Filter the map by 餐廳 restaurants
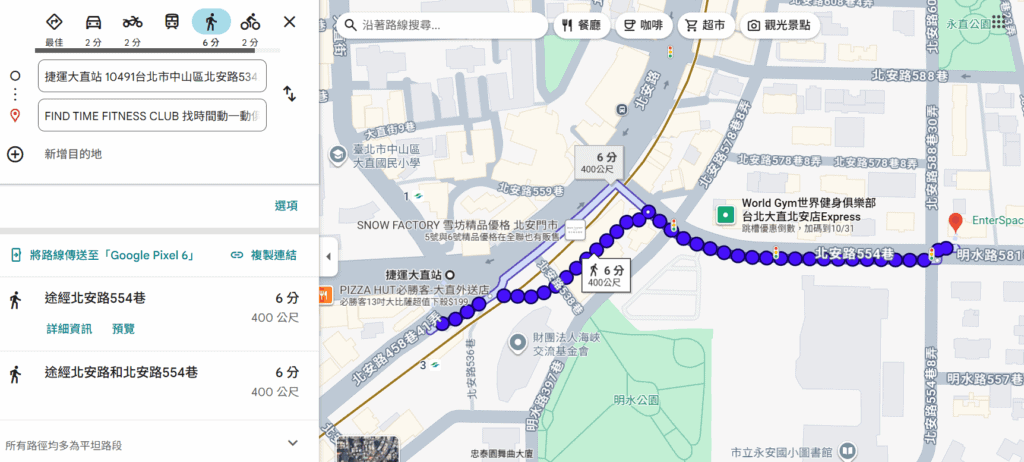1024x462 pixels. 582,24
